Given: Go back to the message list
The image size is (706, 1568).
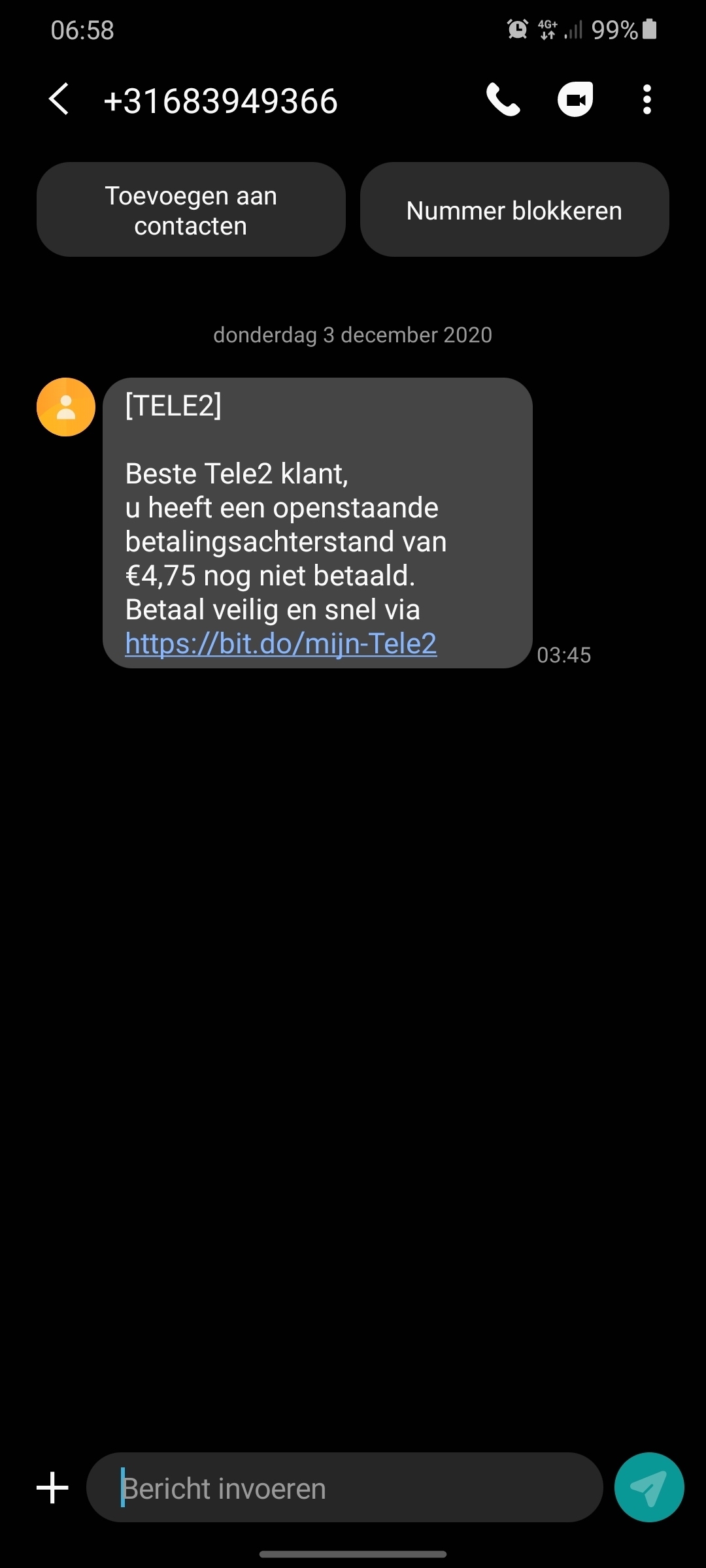Looking at the screenshot, I should [59, 100].
